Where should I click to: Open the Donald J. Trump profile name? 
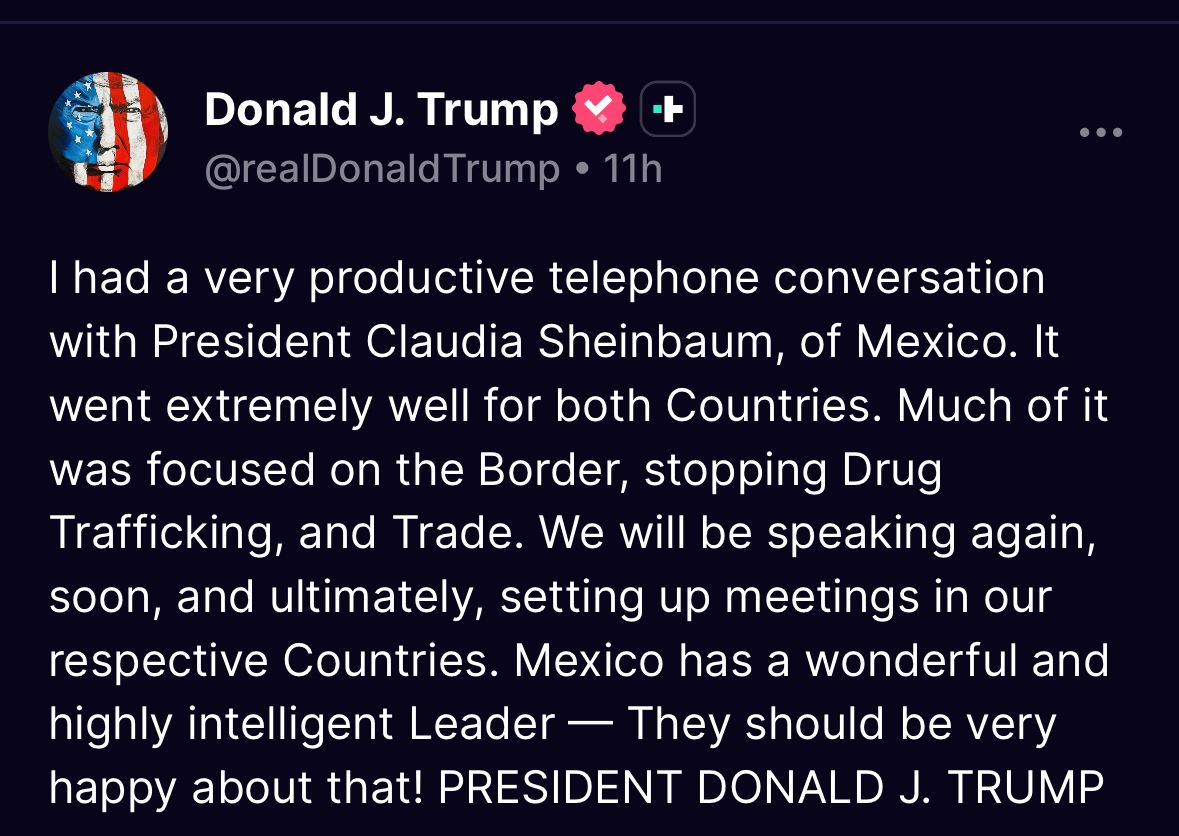click(x=381, y=109)
